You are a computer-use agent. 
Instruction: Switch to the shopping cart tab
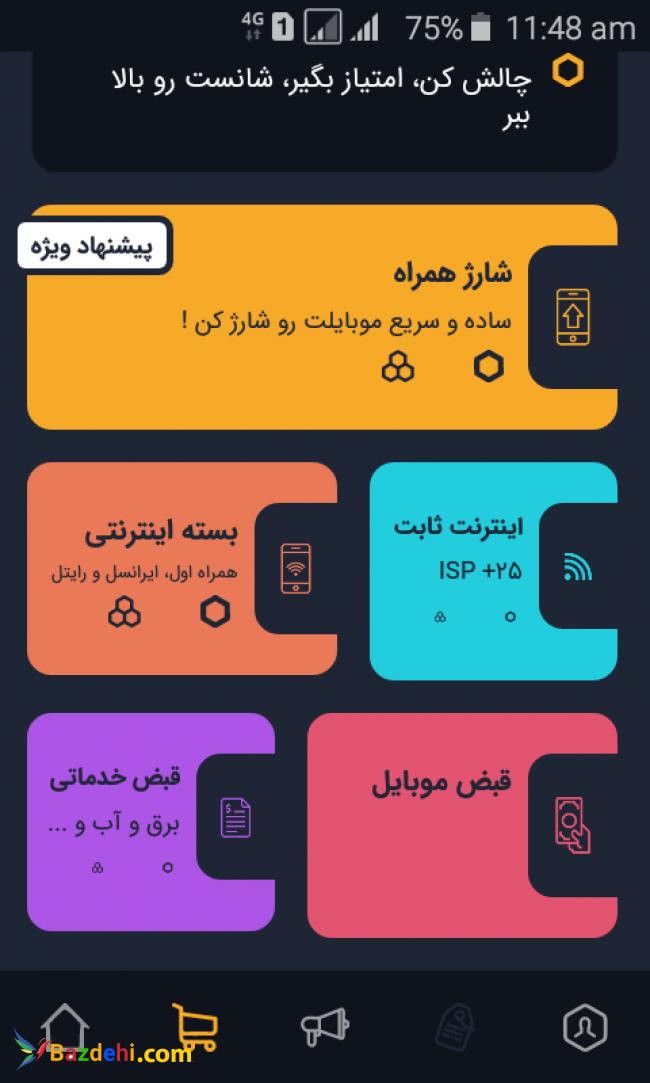pyautogui.click(x=195, y=1026)
